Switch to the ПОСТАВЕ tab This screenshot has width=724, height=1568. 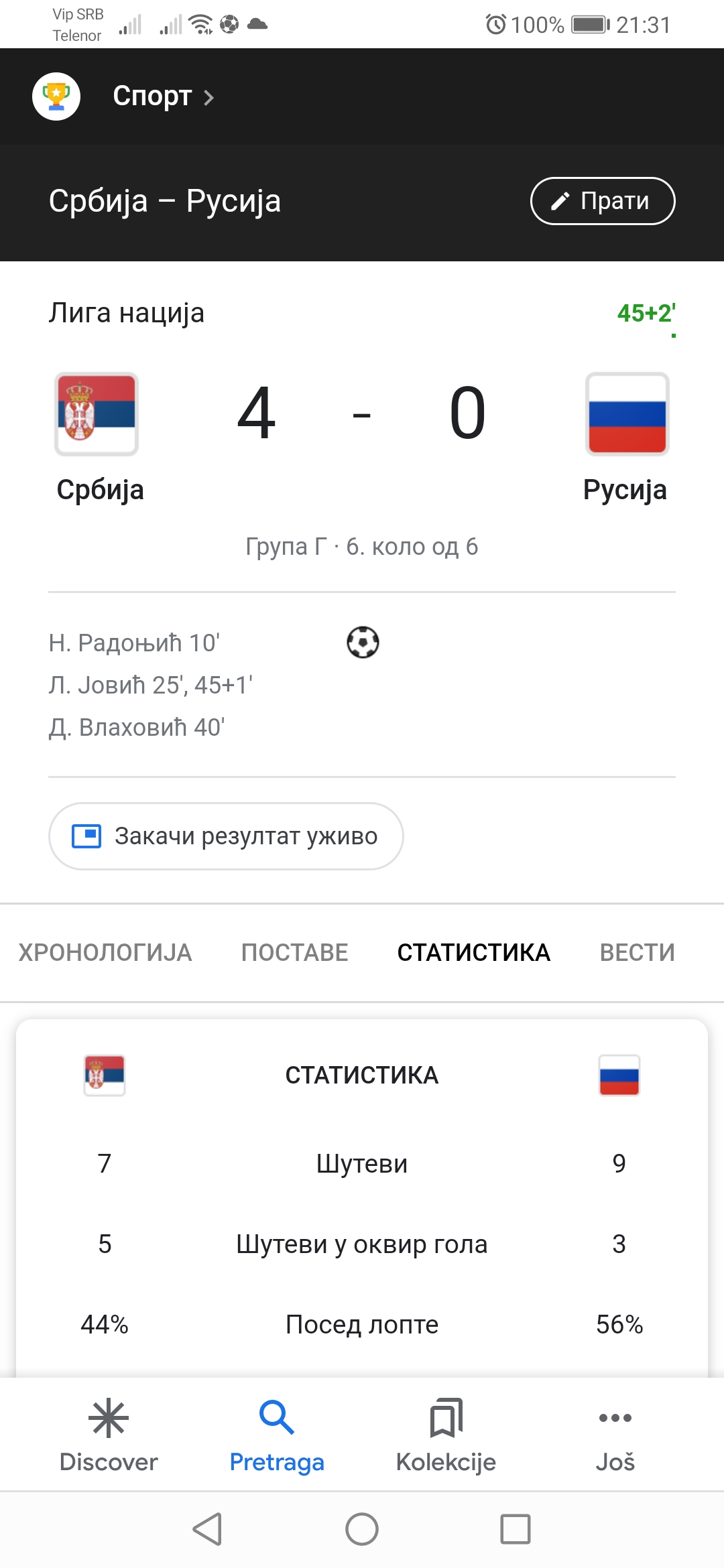(295, 953)
